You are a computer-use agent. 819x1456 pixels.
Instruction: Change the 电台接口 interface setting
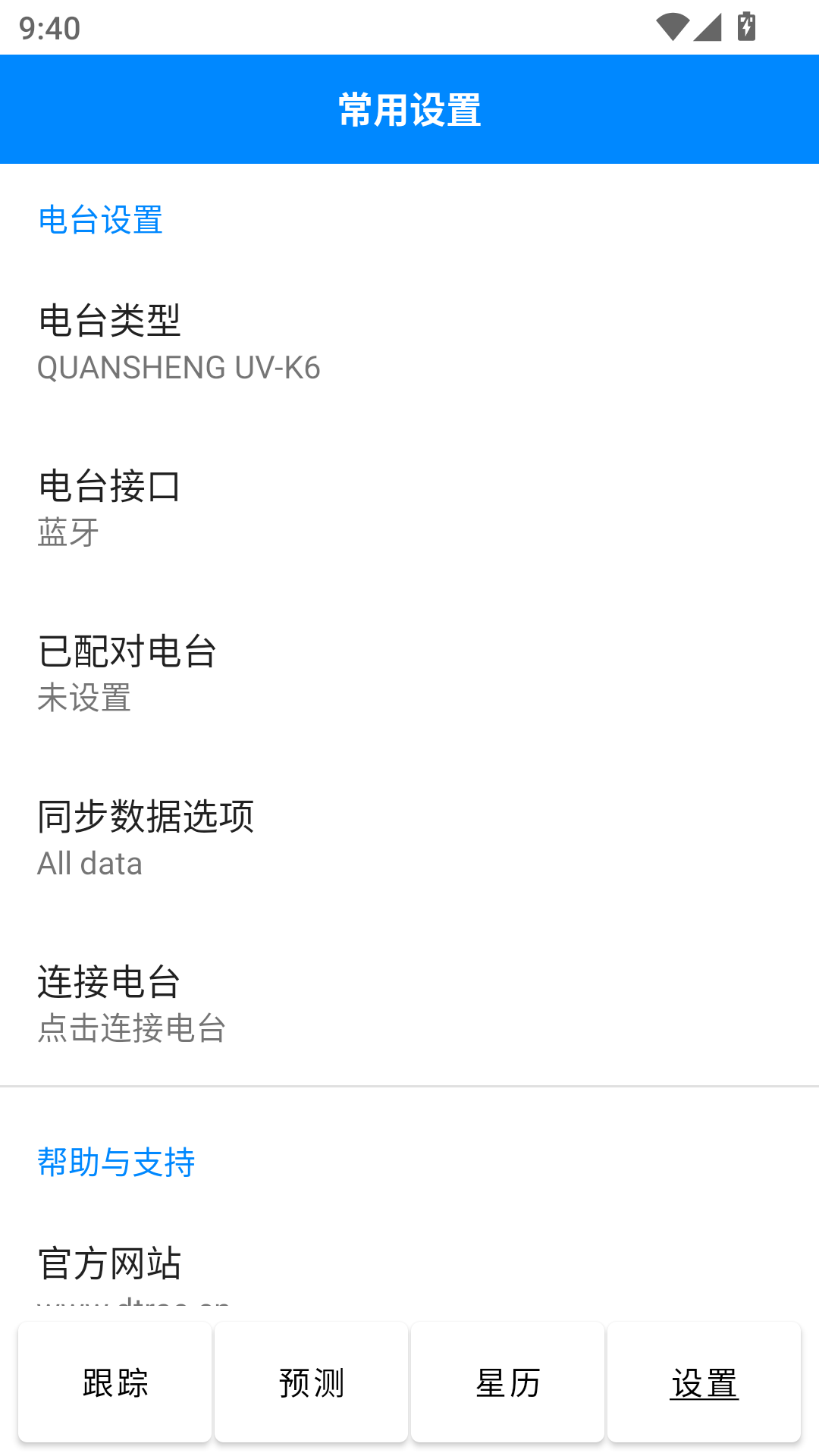(x=409, y=507)
